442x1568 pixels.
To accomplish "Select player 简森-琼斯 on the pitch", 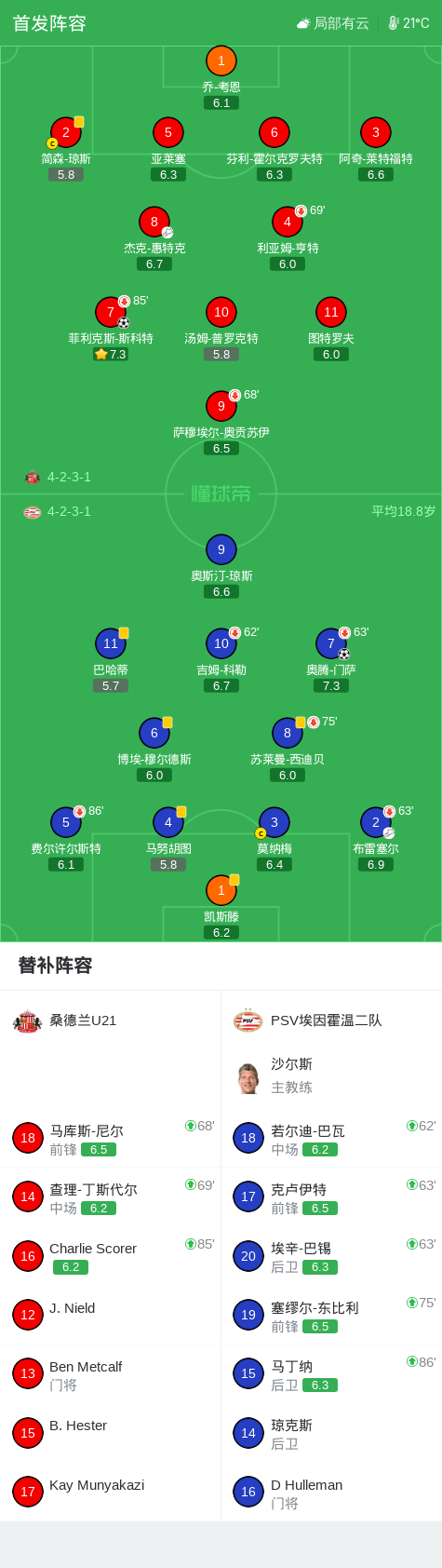I will point(66,149).
